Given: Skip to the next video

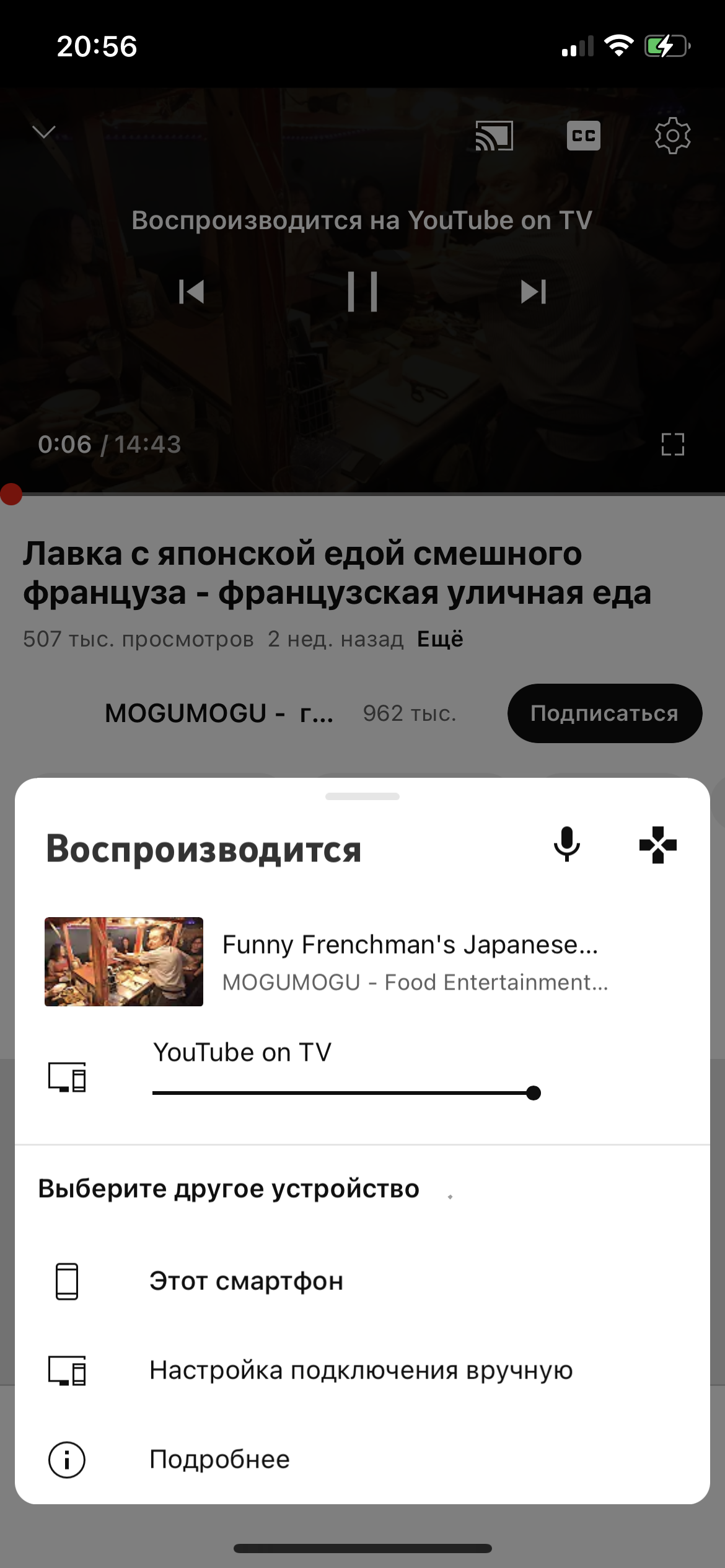Looking at the screenshot, I should [x=533, y=292].
